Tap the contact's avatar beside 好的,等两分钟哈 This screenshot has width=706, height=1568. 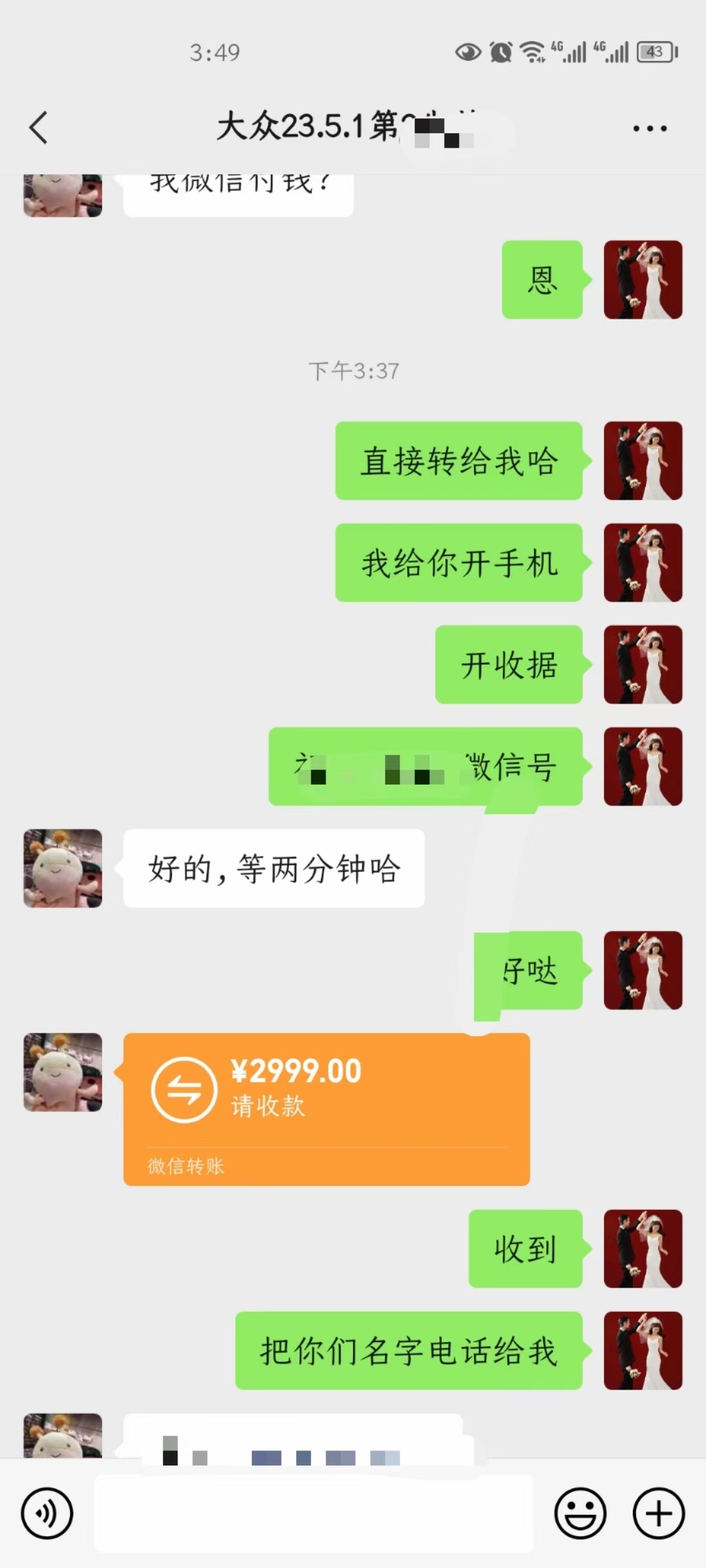point(63,868)
